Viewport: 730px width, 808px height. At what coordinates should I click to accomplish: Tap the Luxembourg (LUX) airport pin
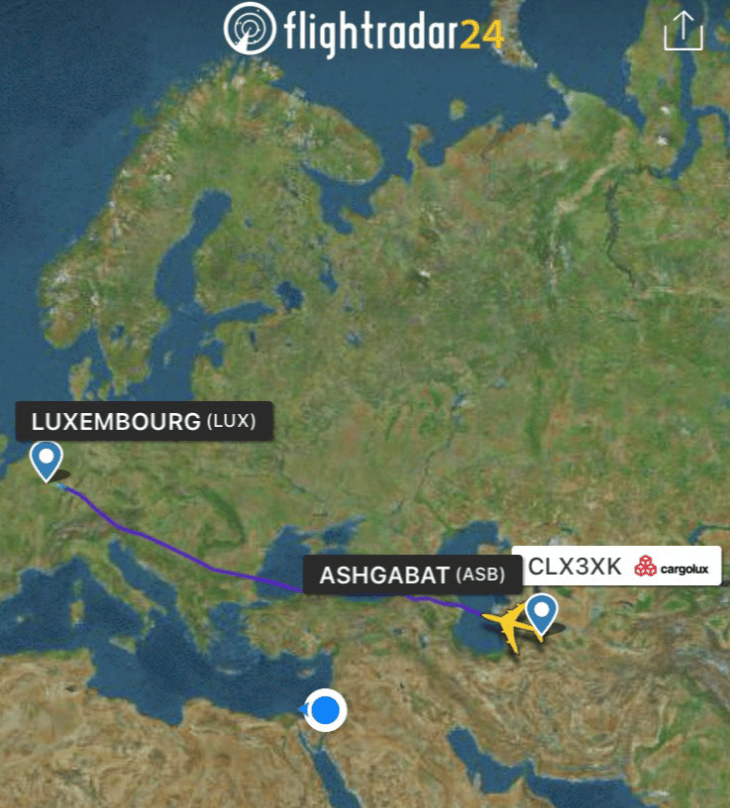coord(46,460)
